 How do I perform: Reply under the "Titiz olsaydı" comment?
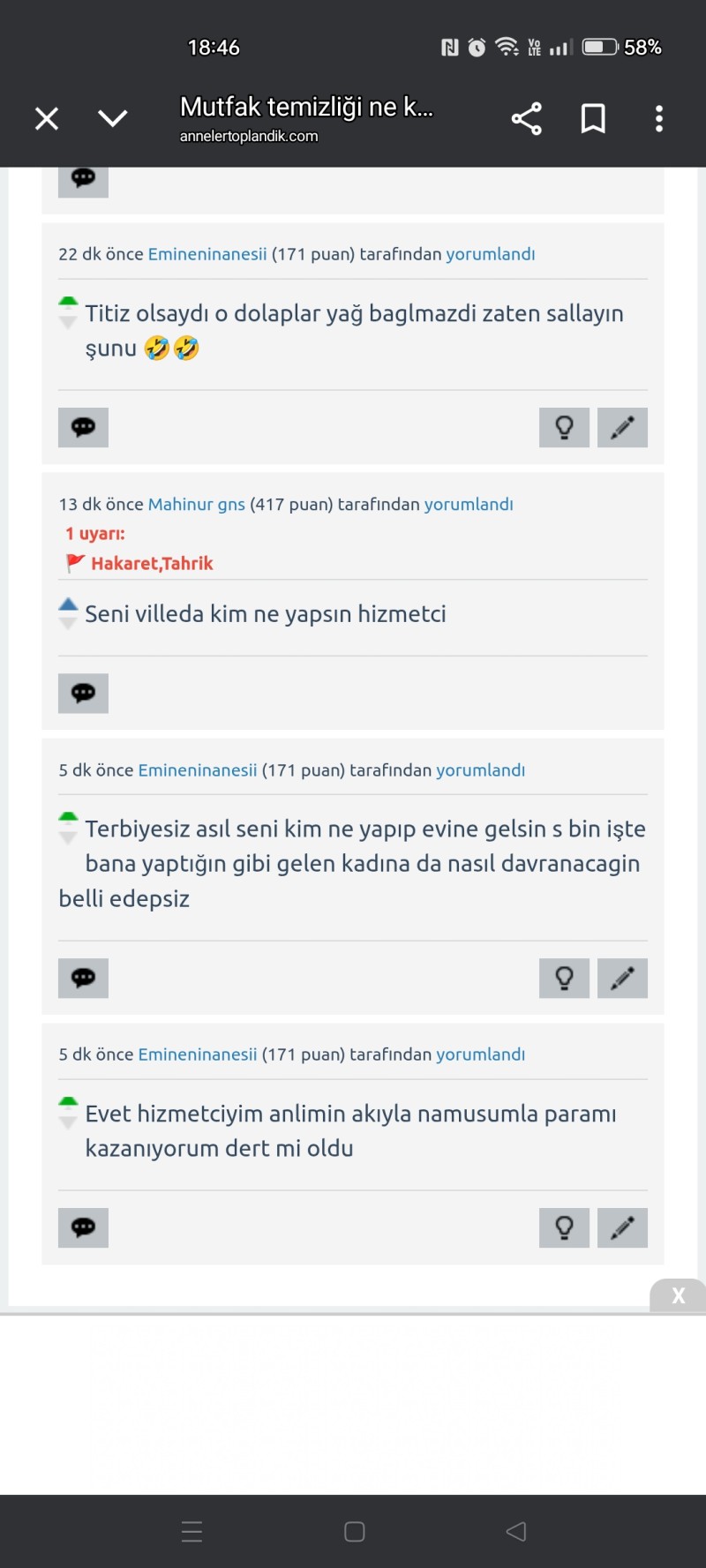(x=83, y=427)
